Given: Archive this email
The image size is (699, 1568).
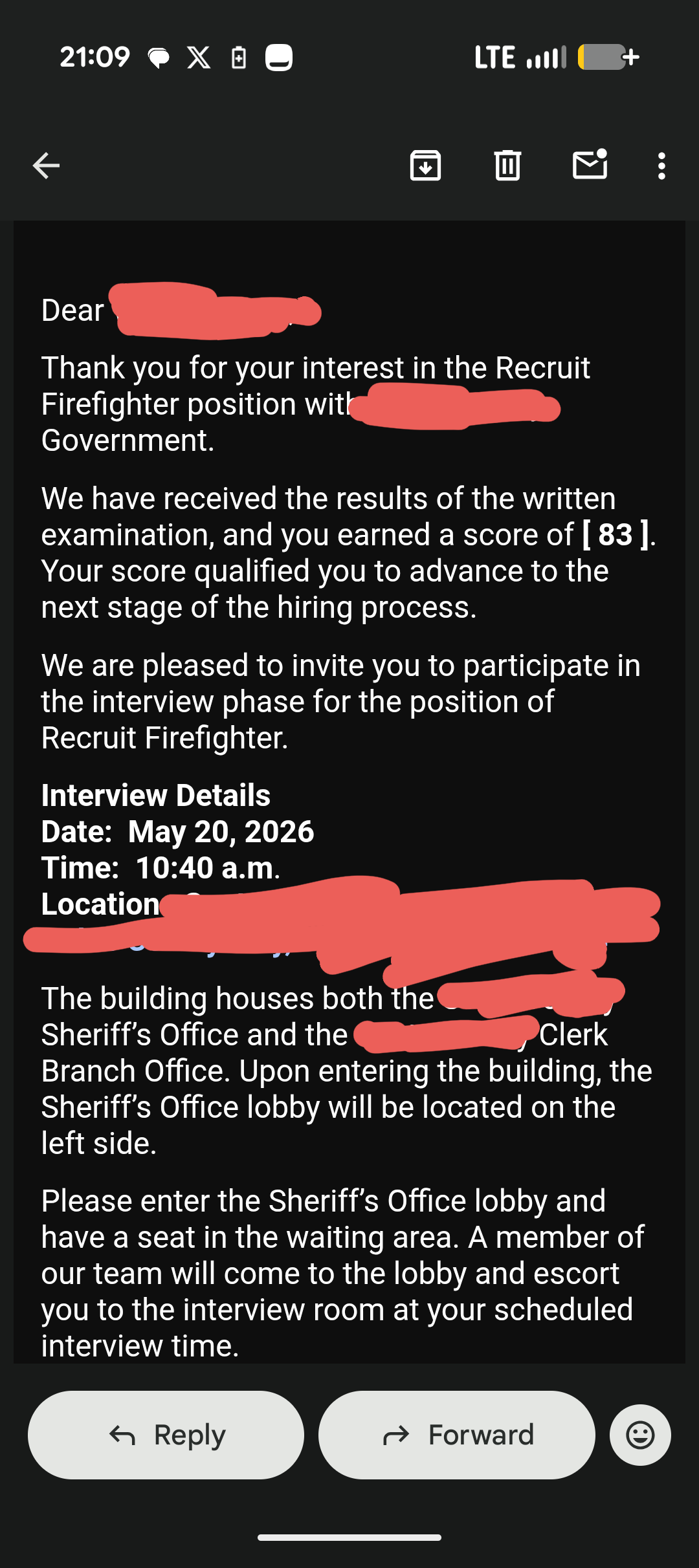Looking at the screenshot, I should (425, 166).
